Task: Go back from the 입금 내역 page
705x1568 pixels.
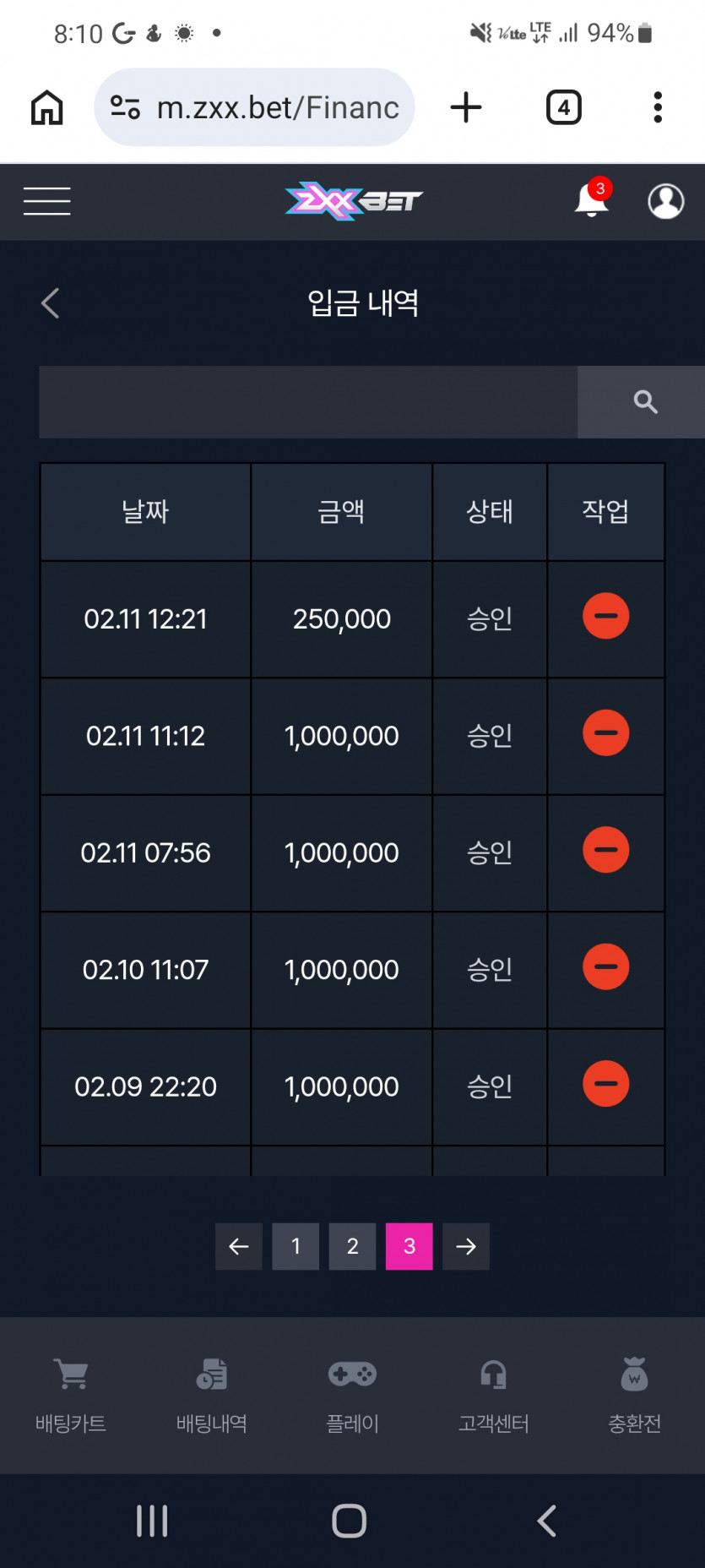Action: (51, 302)
